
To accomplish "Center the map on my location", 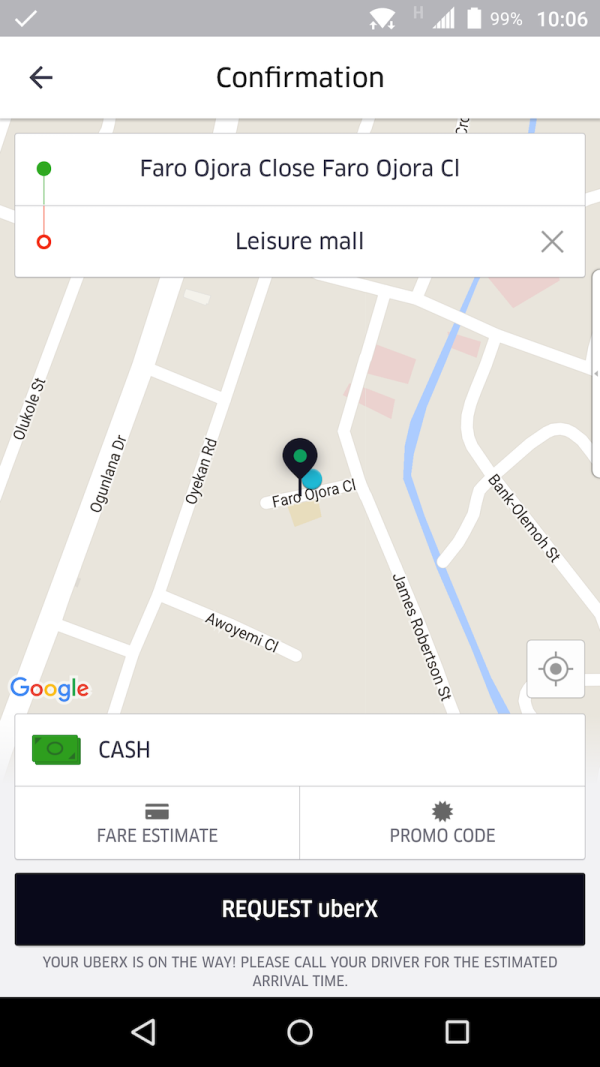I will point(555,668).
